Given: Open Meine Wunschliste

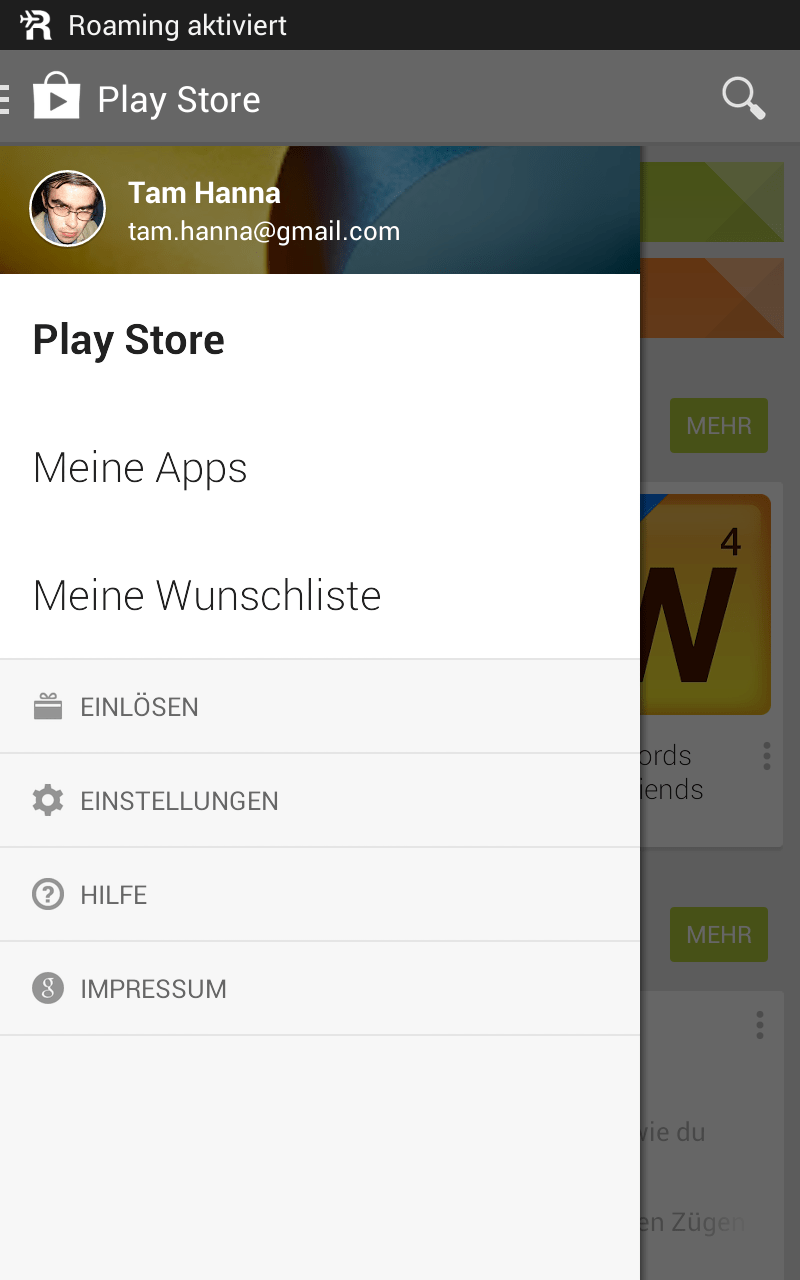Looking at the screenshot, I should tap(207, 596).
